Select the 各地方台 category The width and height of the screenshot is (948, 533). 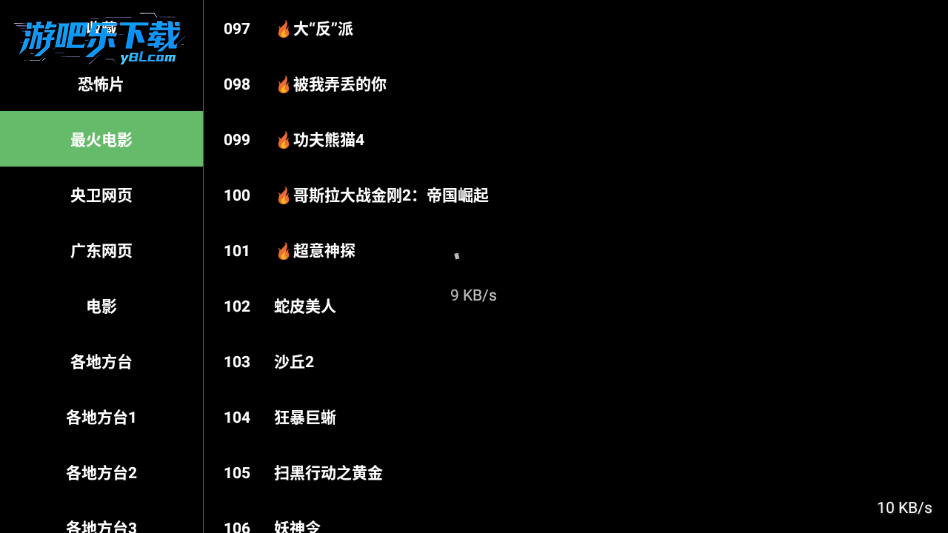pyautogui.click(x=101, y=362)
